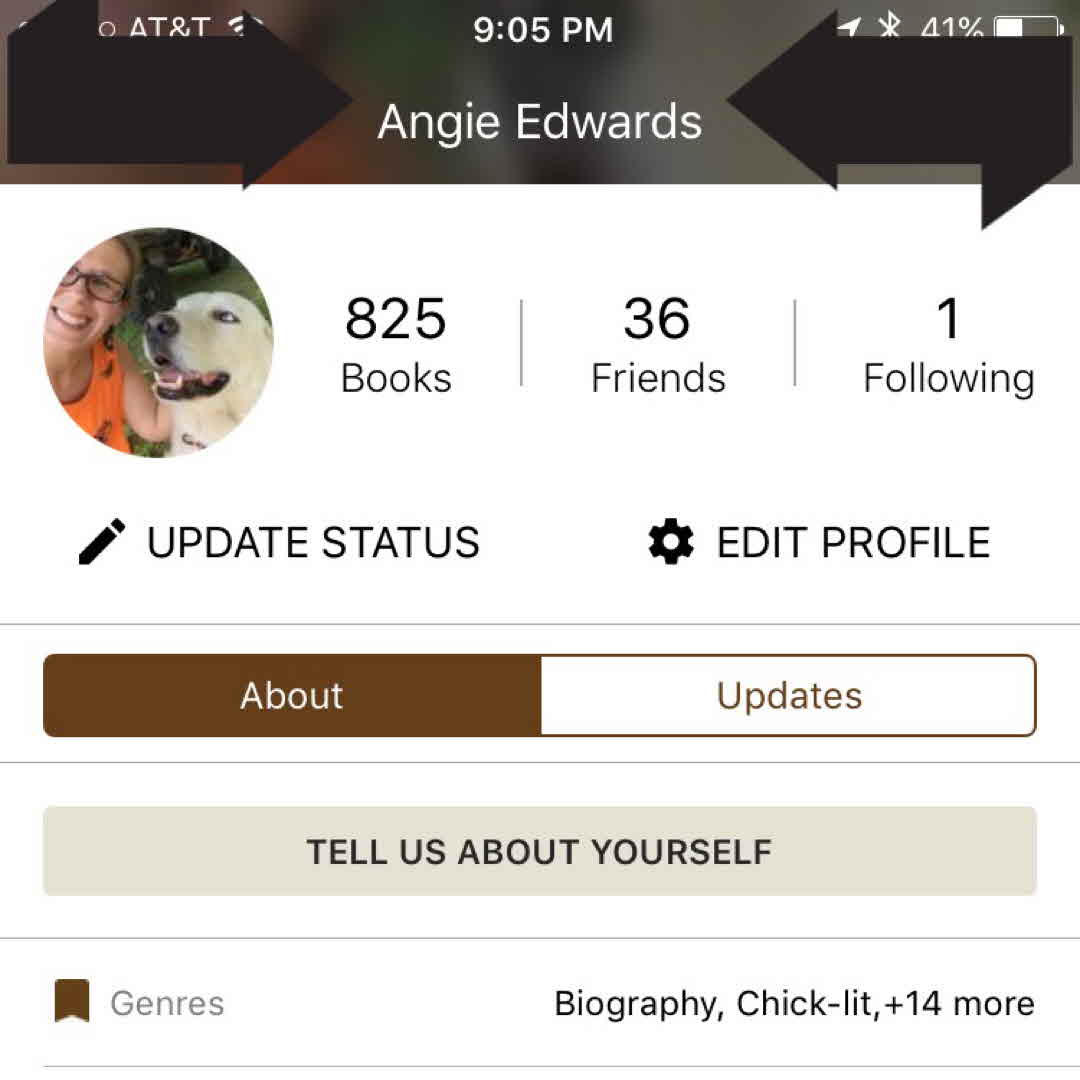
Task: Open the Genres row
Action: (540, 1003)
